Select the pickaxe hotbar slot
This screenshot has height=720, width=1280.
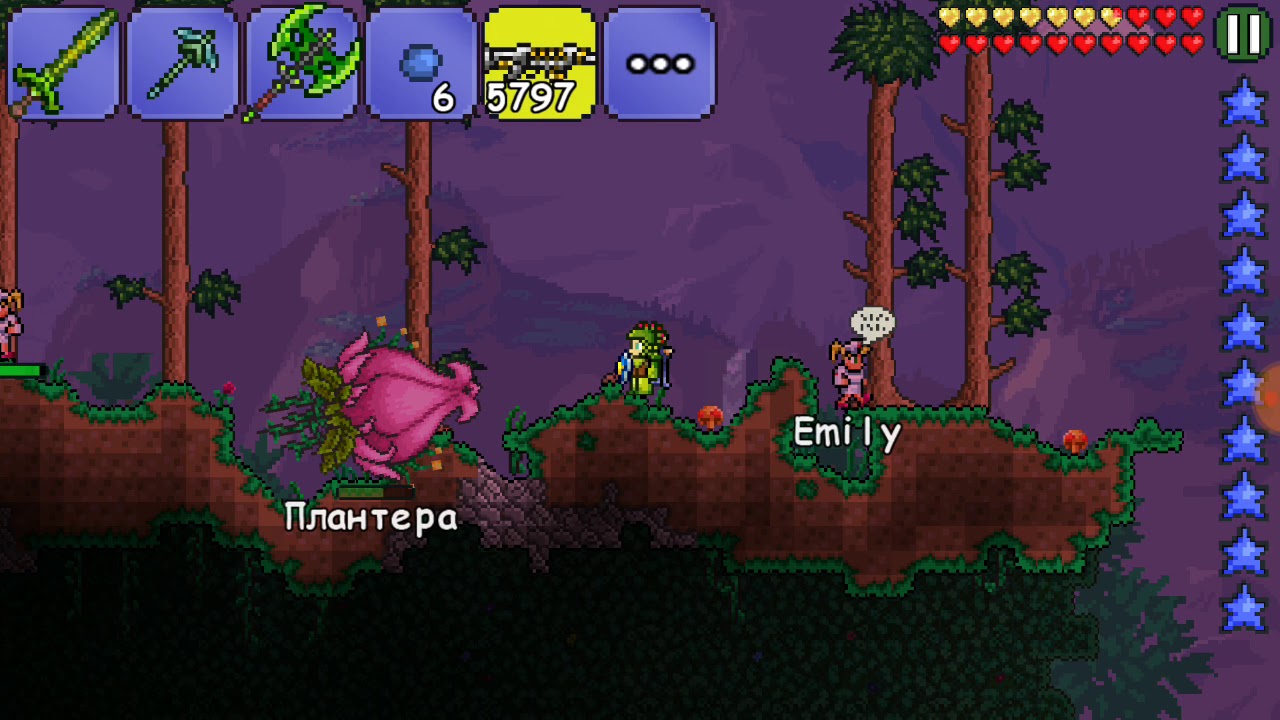click(182, 64)
